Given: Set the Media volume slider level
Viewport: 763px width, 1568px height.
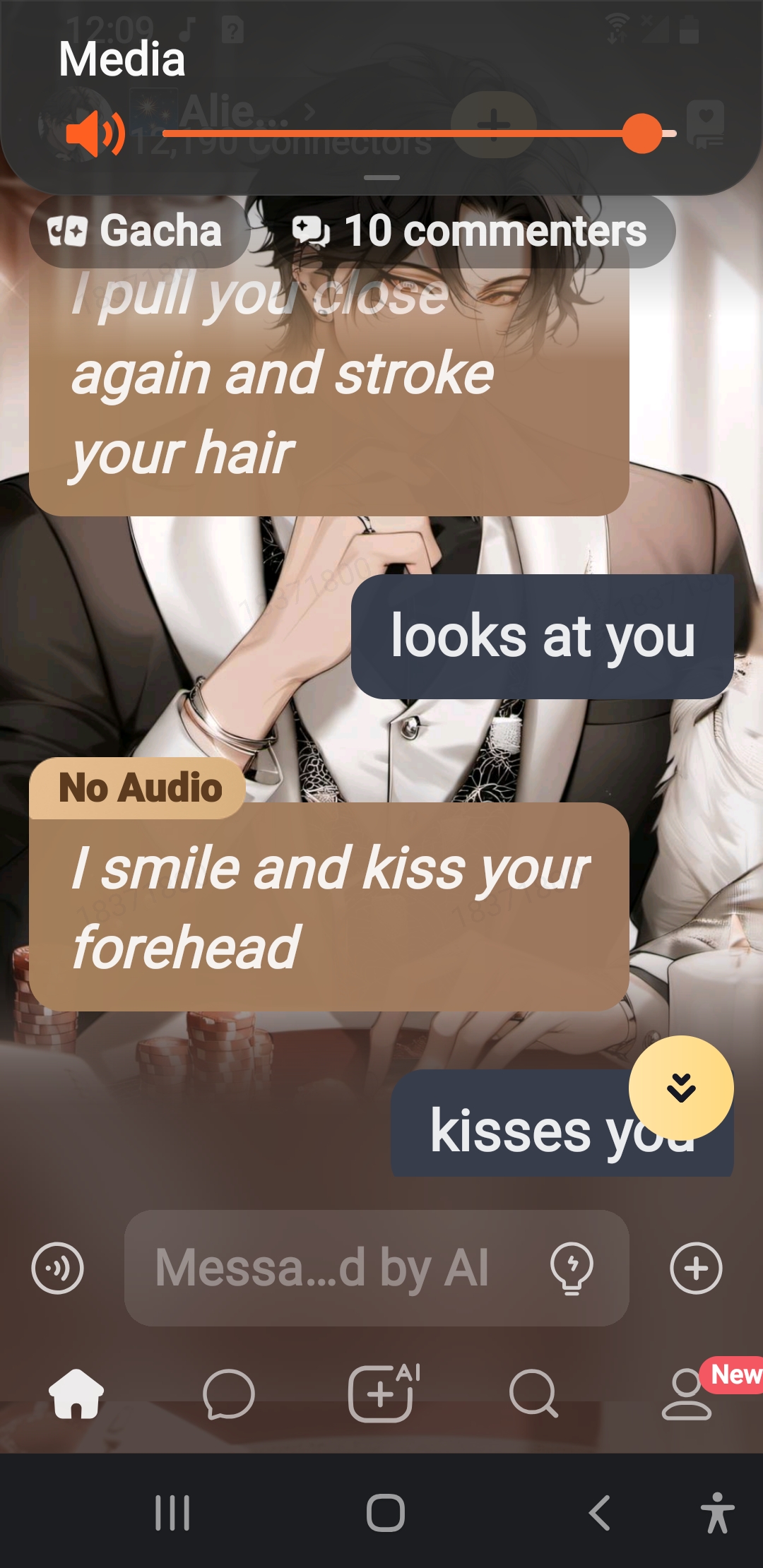Looking at the screenshot, I should click(641, 133).
